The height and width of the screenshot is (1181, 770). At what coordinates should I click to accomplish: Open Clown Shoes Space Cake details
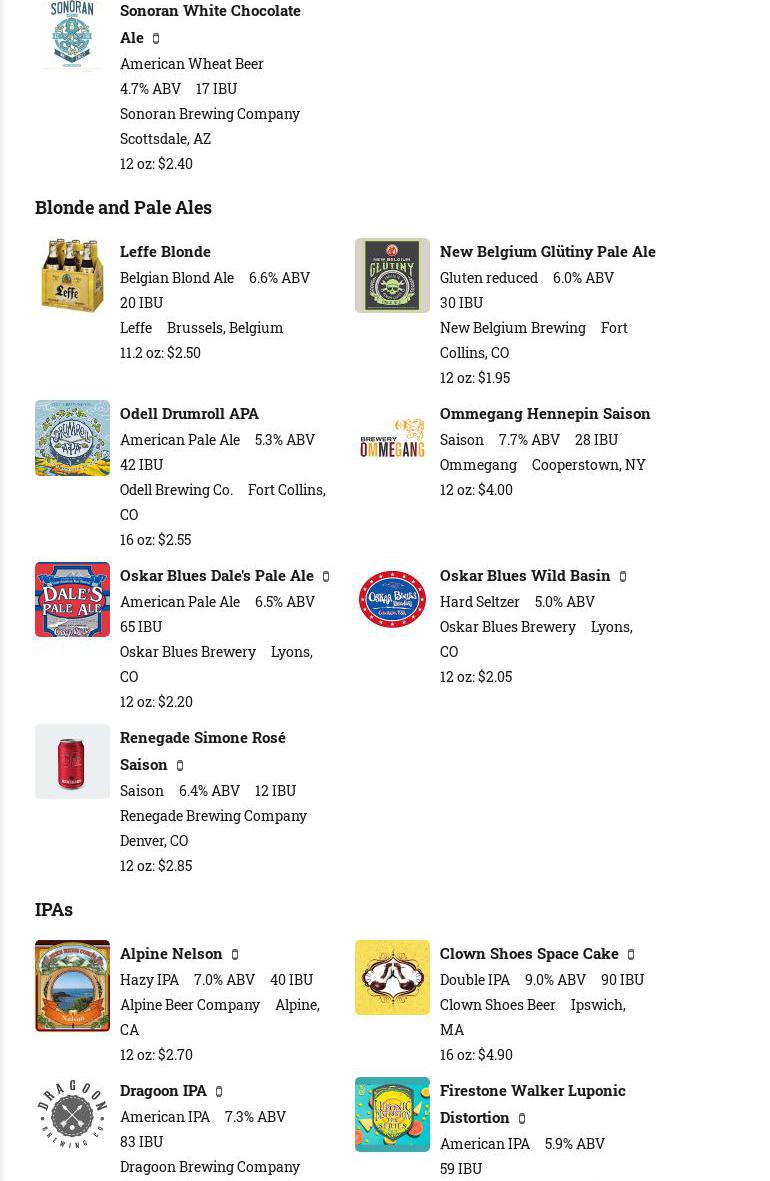coord(528,953)
